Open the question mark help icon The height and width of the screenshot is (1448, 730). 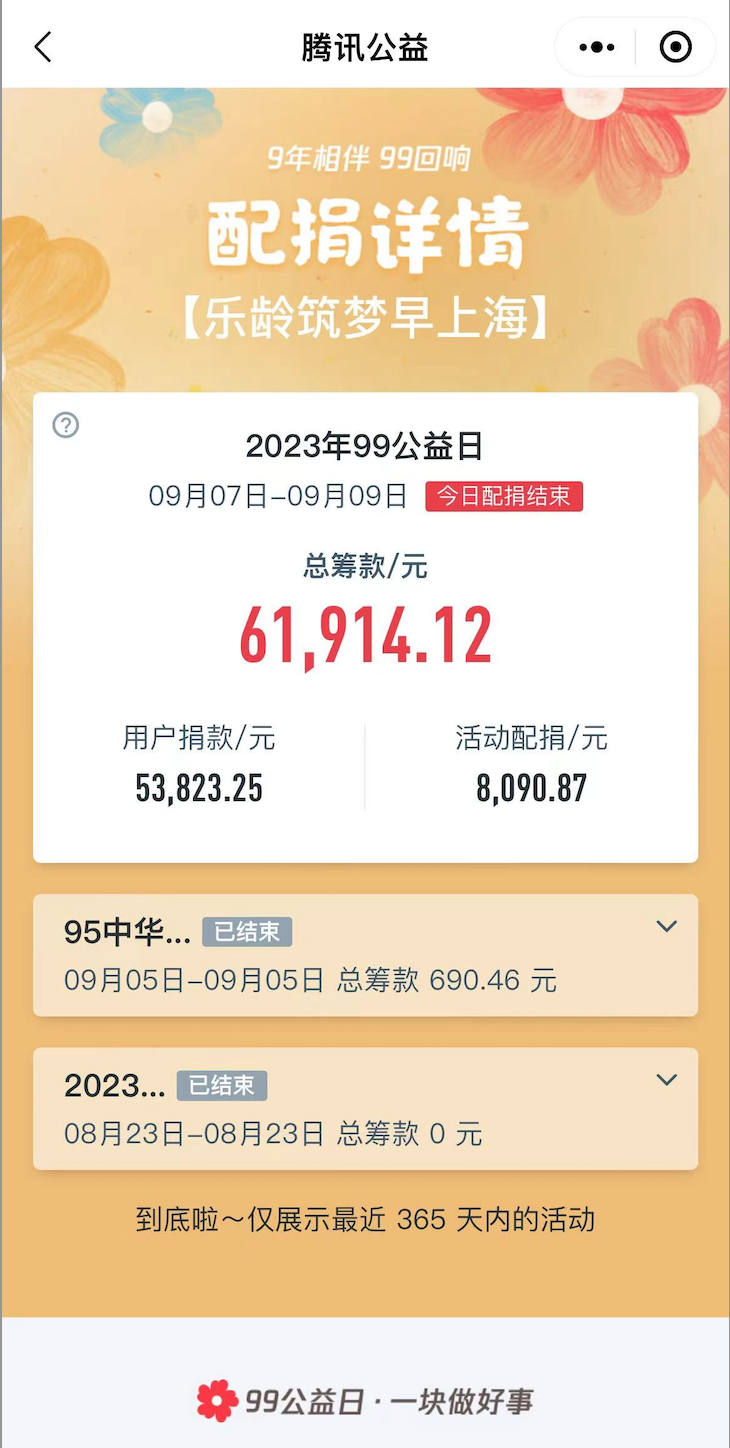(66, 425)
